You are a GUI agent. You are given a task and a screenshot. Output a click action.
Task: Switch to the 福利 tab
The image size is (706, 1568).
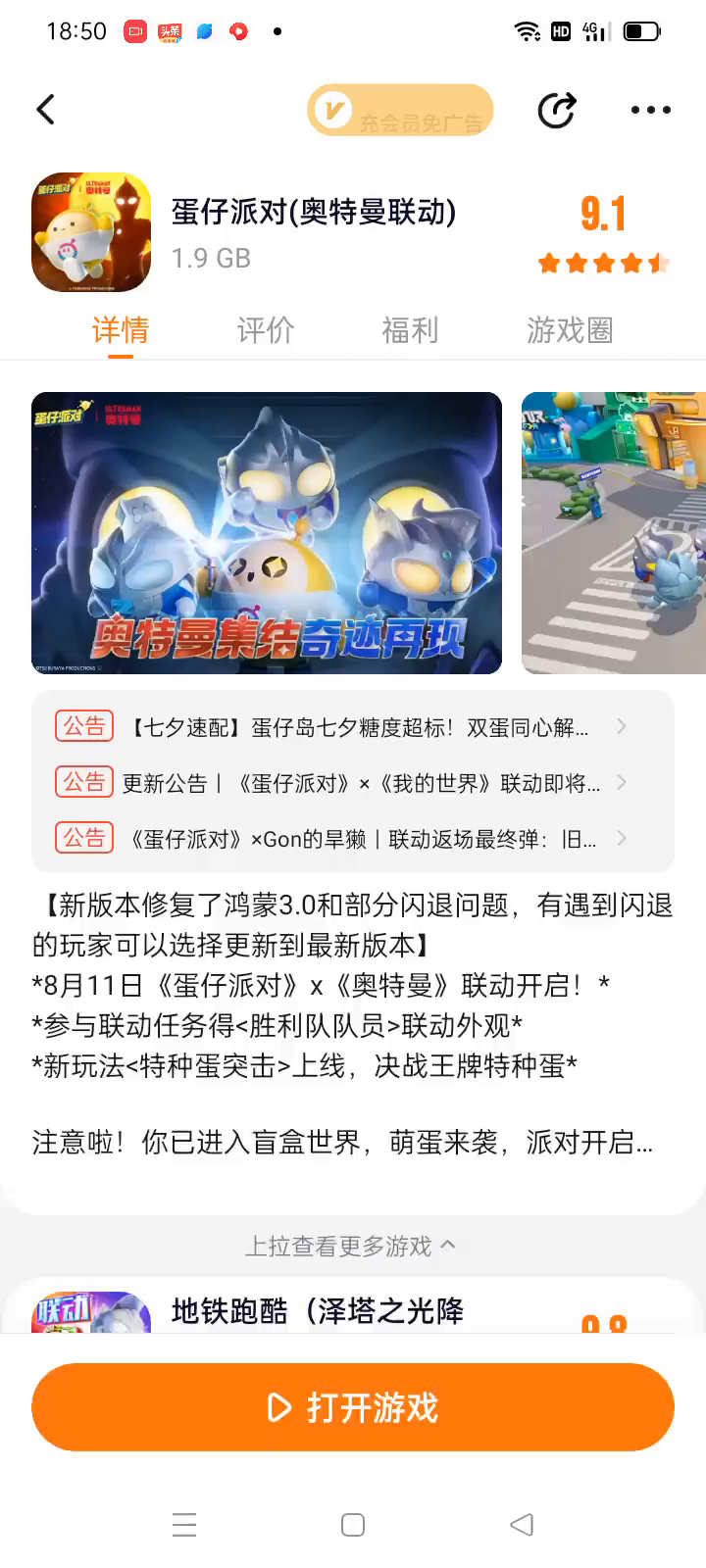(410, 330)
